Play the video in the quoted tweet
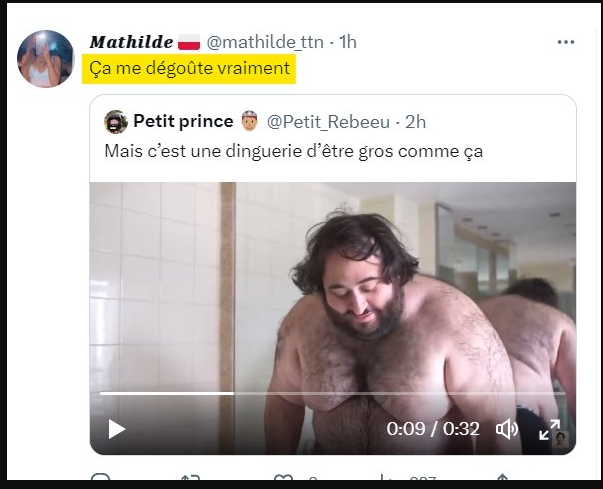Viewport: 603px width, 489px height. pos(116,429)
